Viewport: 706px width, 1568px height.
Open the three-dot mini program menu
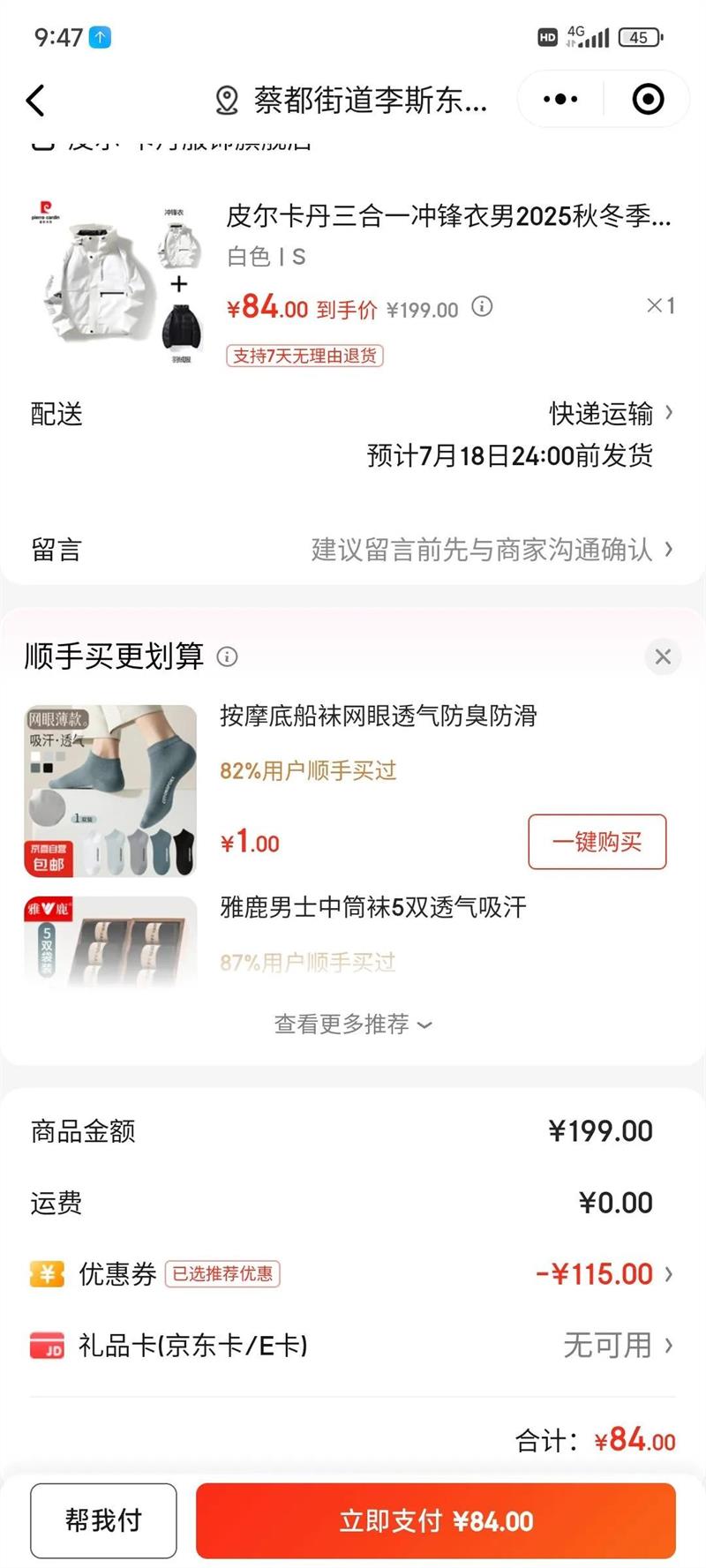(x=560, y=99)
